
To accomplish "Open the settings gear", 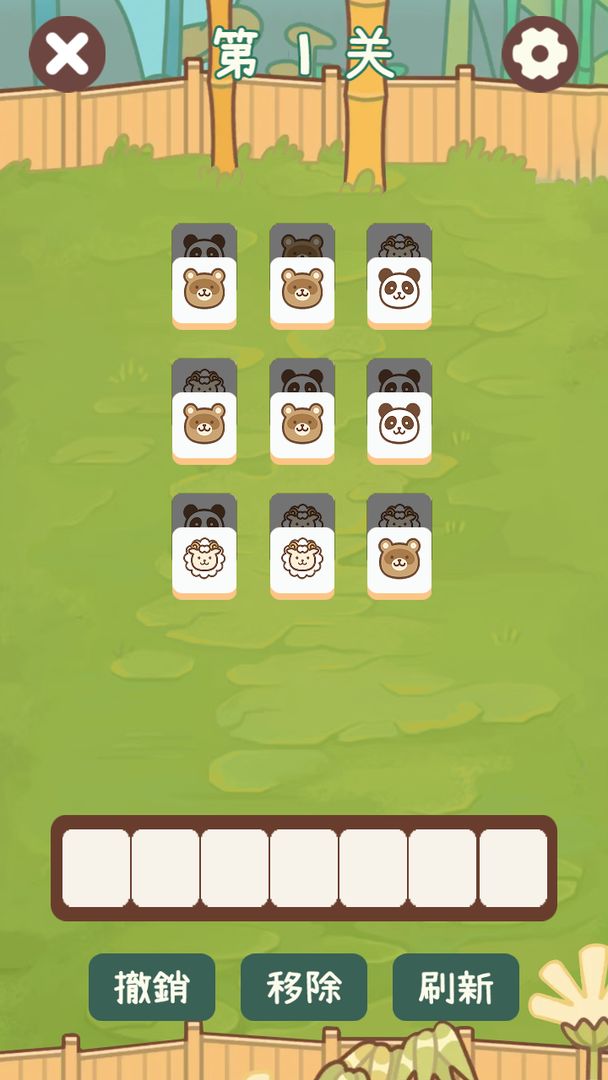I will (540, 54).
